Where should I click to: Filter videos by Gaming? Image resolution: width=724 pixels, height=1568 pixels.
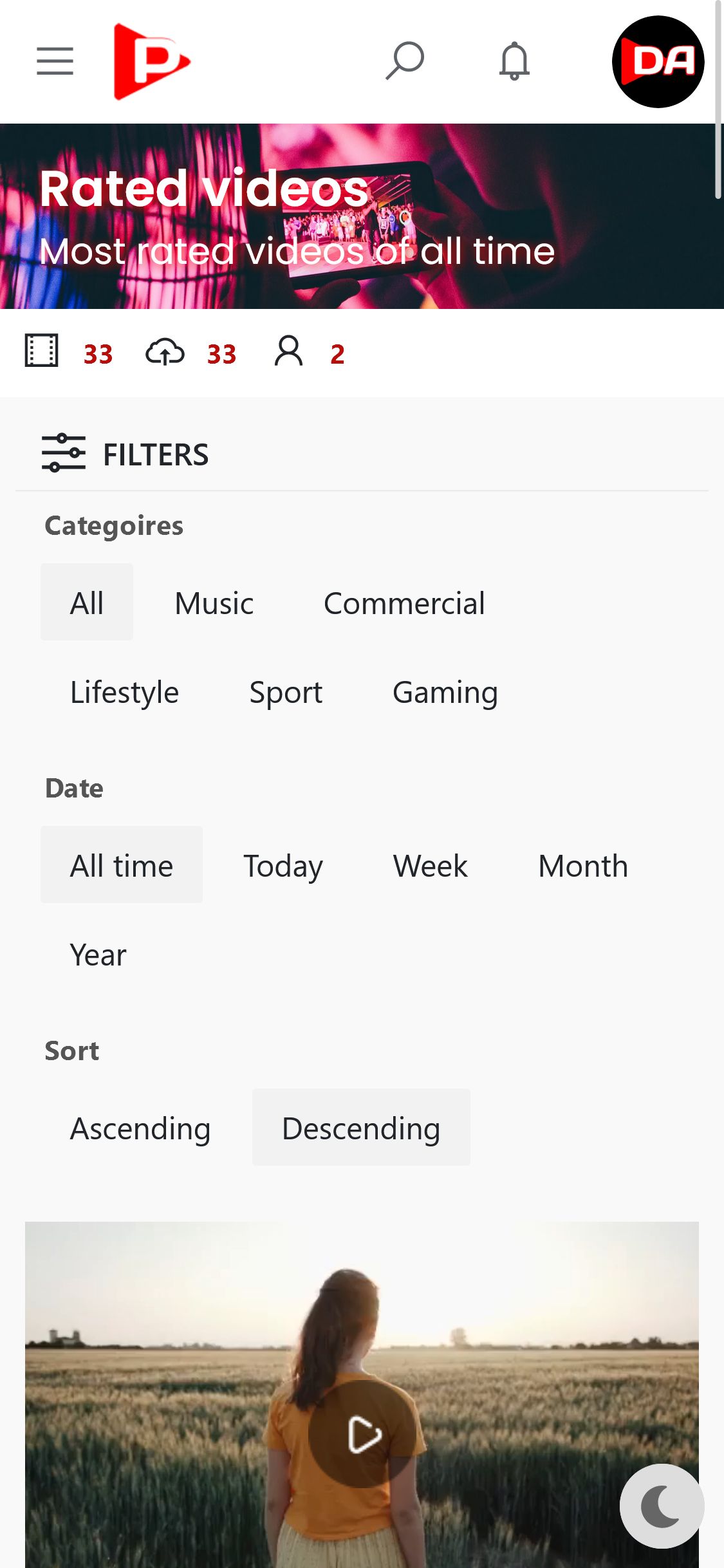click(x=445, y=692)
